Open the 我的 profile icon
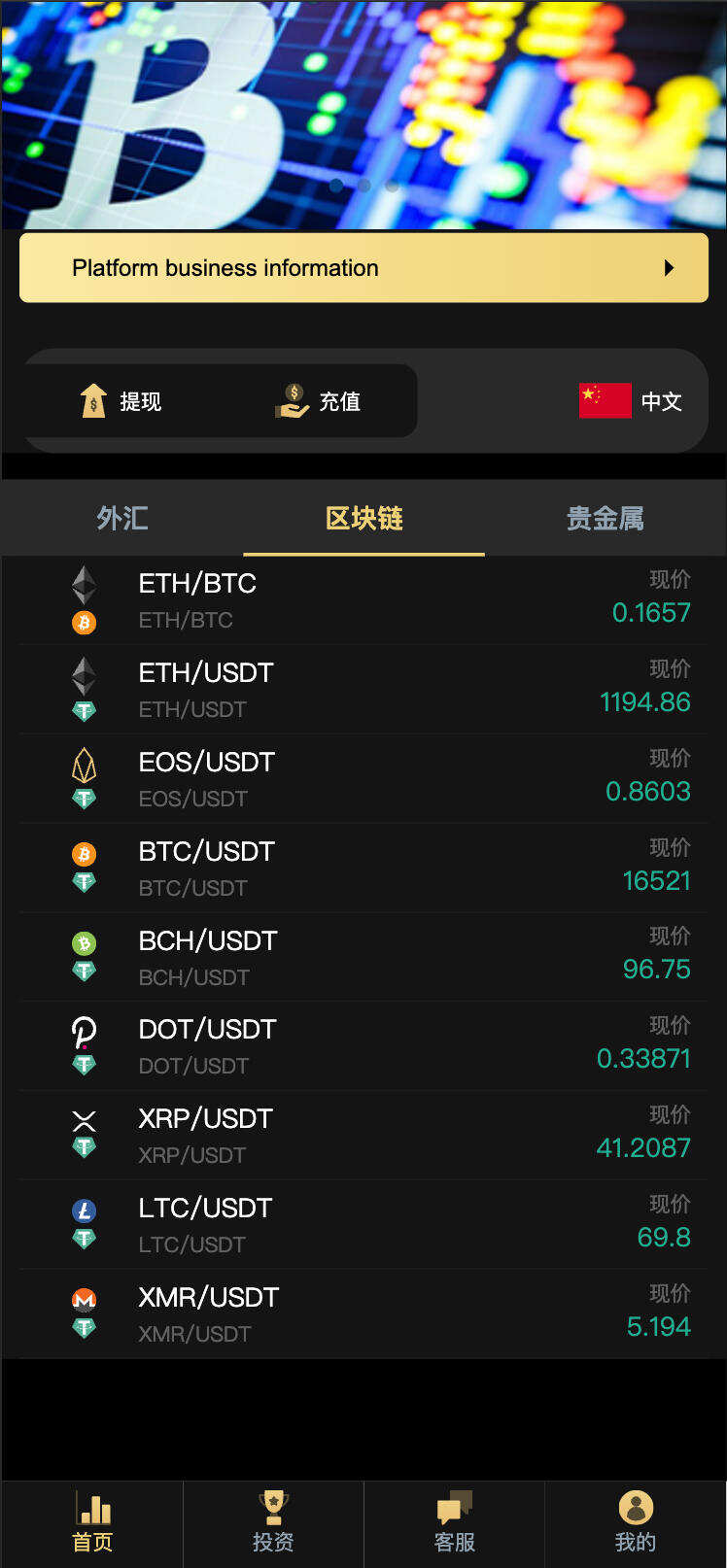This screenshot has width=727, height=1568. tap(635, 1508)
